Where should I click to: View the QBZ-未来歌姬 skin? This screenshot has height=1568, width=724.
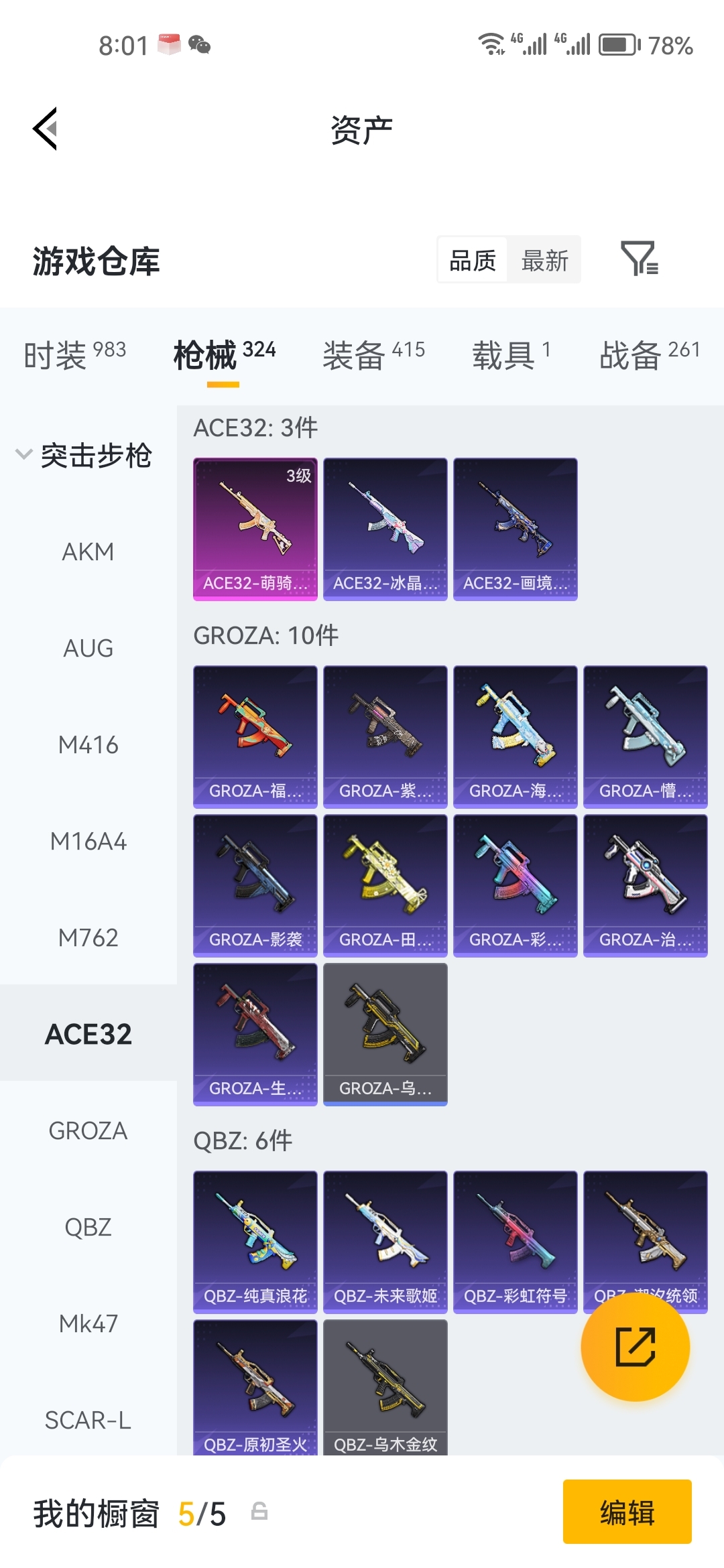pos(385,1242)
